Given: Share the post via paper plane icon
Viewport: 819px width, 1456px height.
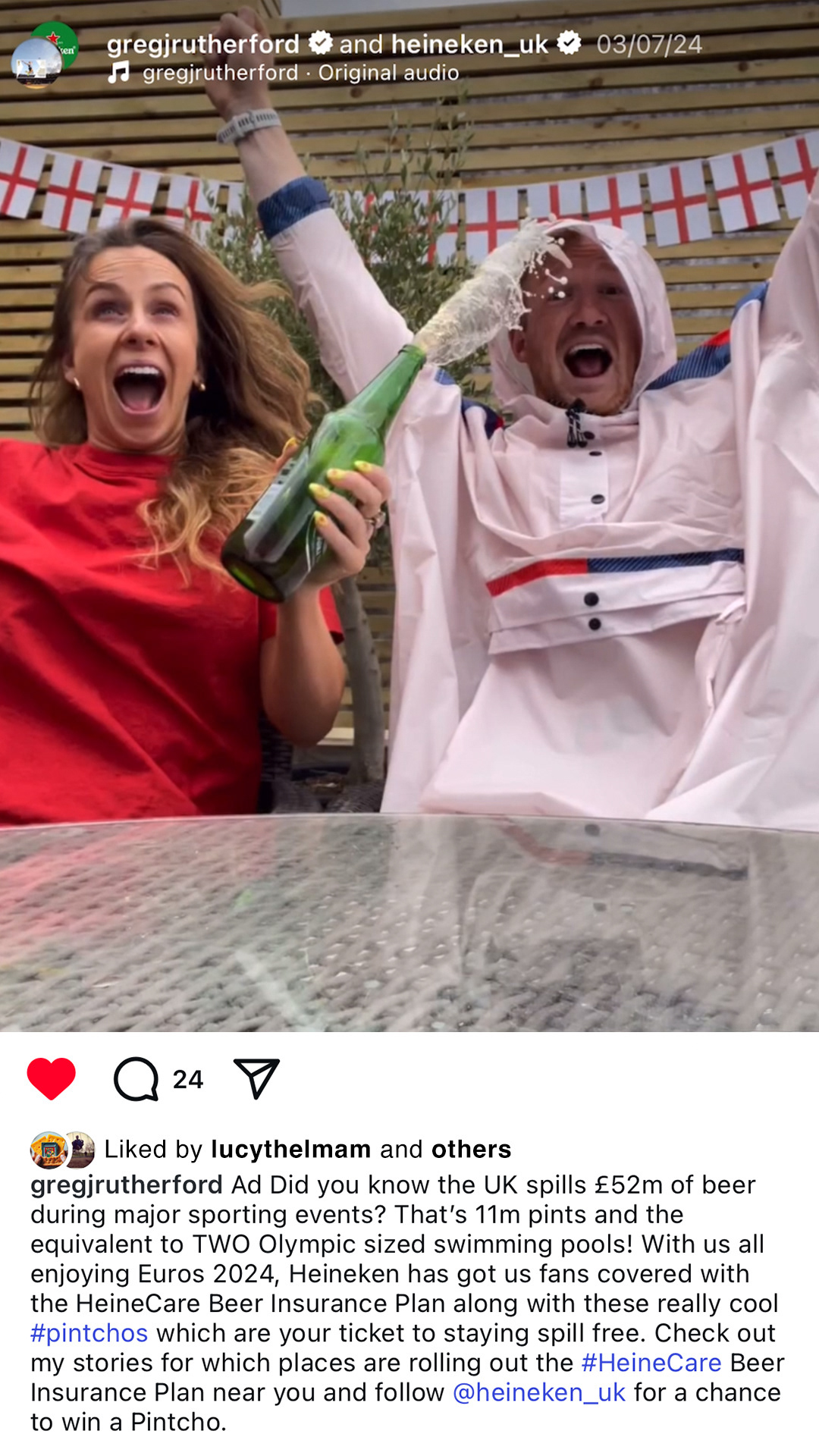Looking at the screenshot, I should [257, 1078].
